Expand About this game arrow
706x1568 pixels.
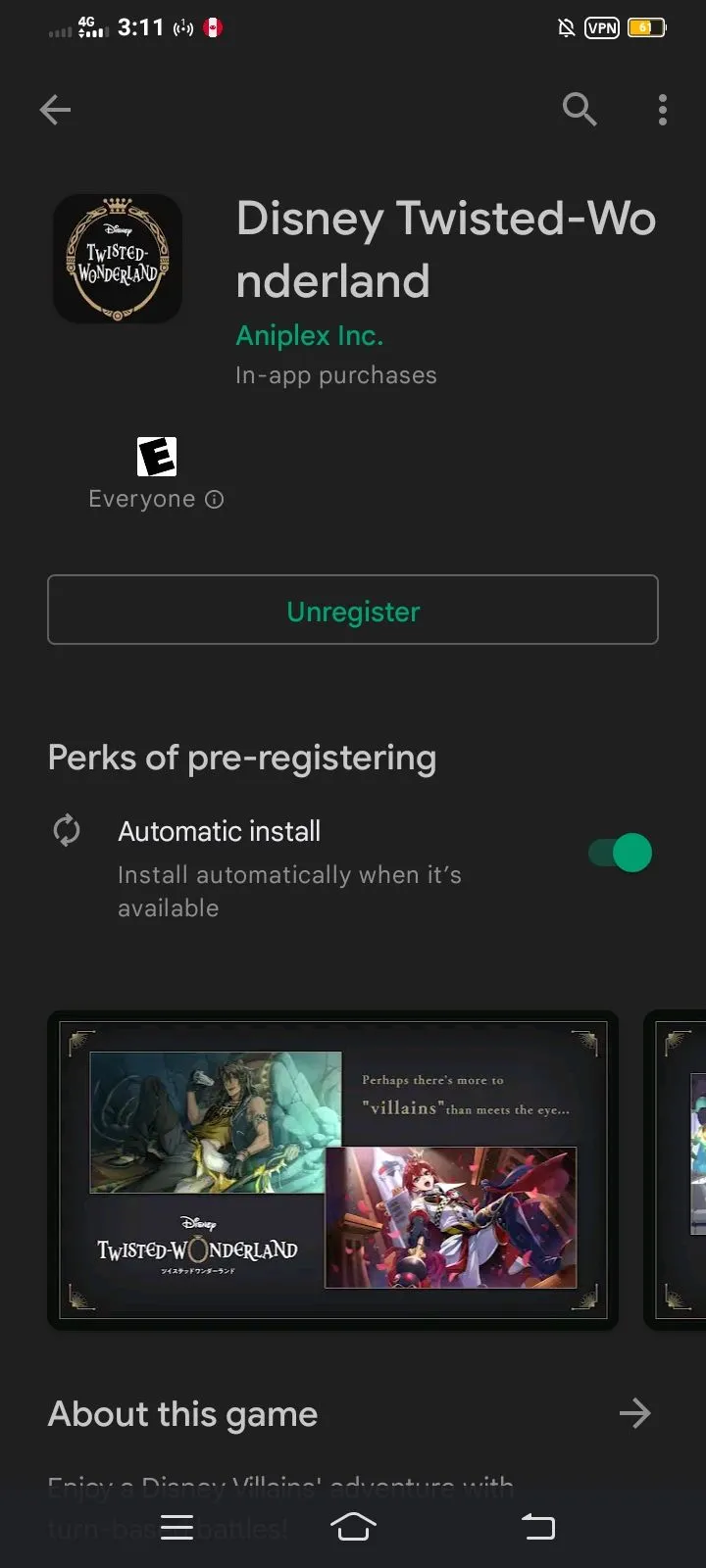pos(634,1413)
